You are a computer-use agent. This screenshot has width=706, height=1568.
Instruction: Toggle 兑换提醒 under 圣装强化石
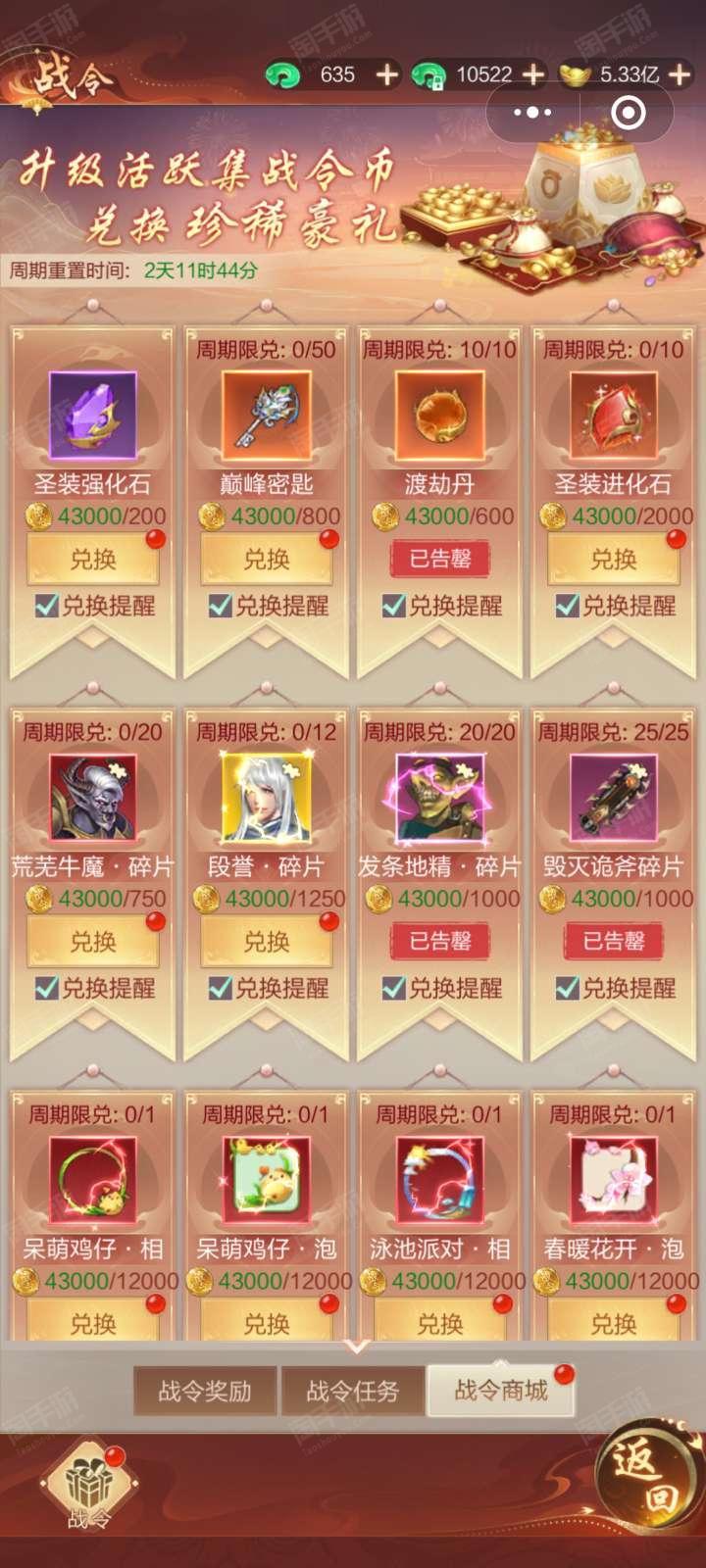(x=94, y=606)
